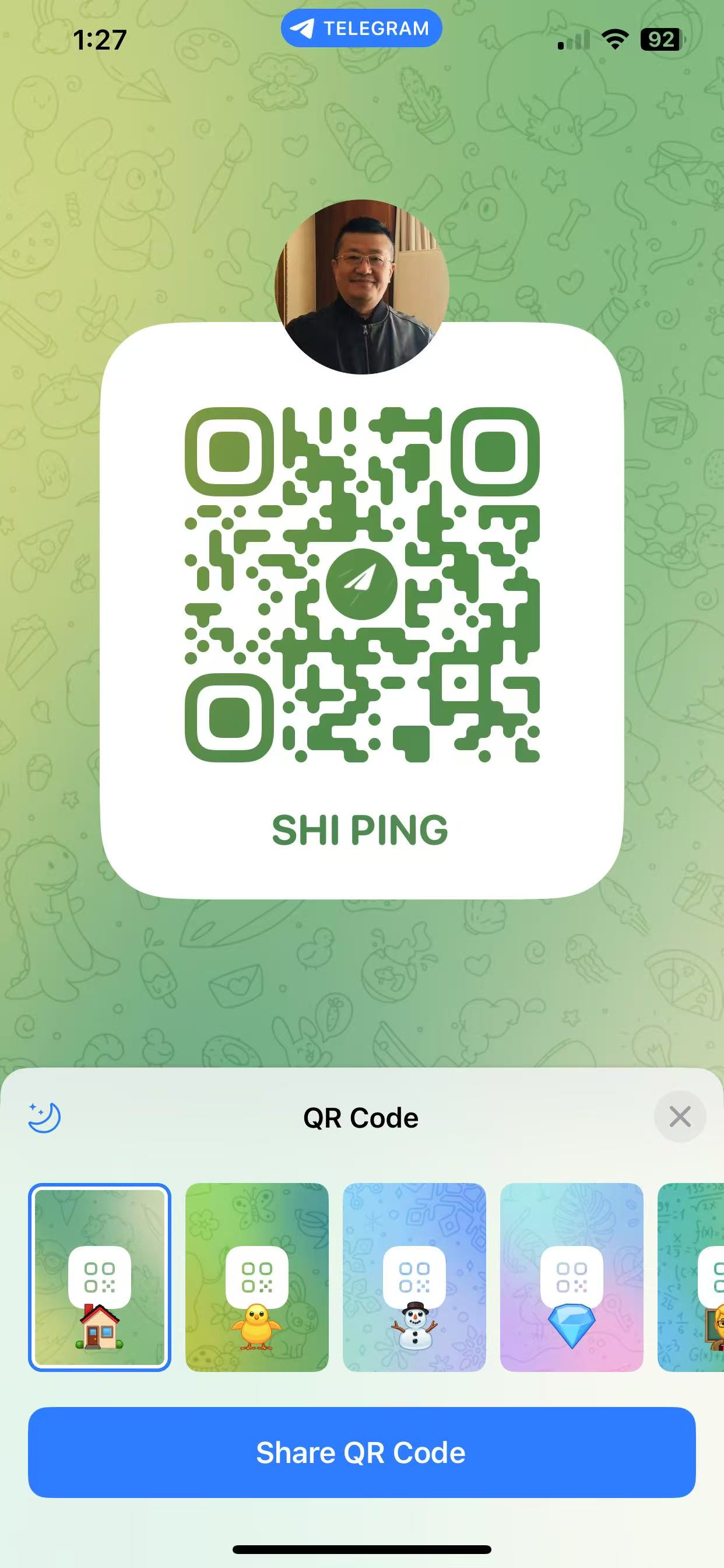The height and width of the screenshot is (1568, 724).
Task: Apply the diamond QR theme
Action: pyautogui.click(x=571, y=1277)
